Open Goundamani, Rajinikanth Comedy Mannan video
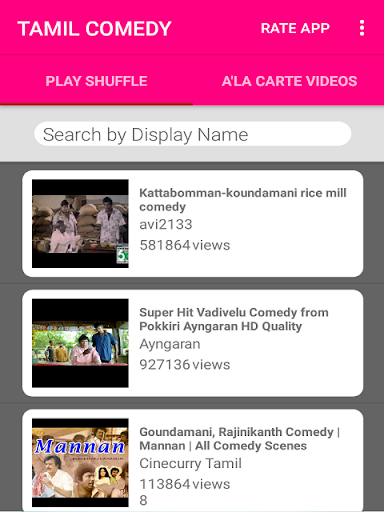This screenshot has height=512, width=384. pos(192,462)
